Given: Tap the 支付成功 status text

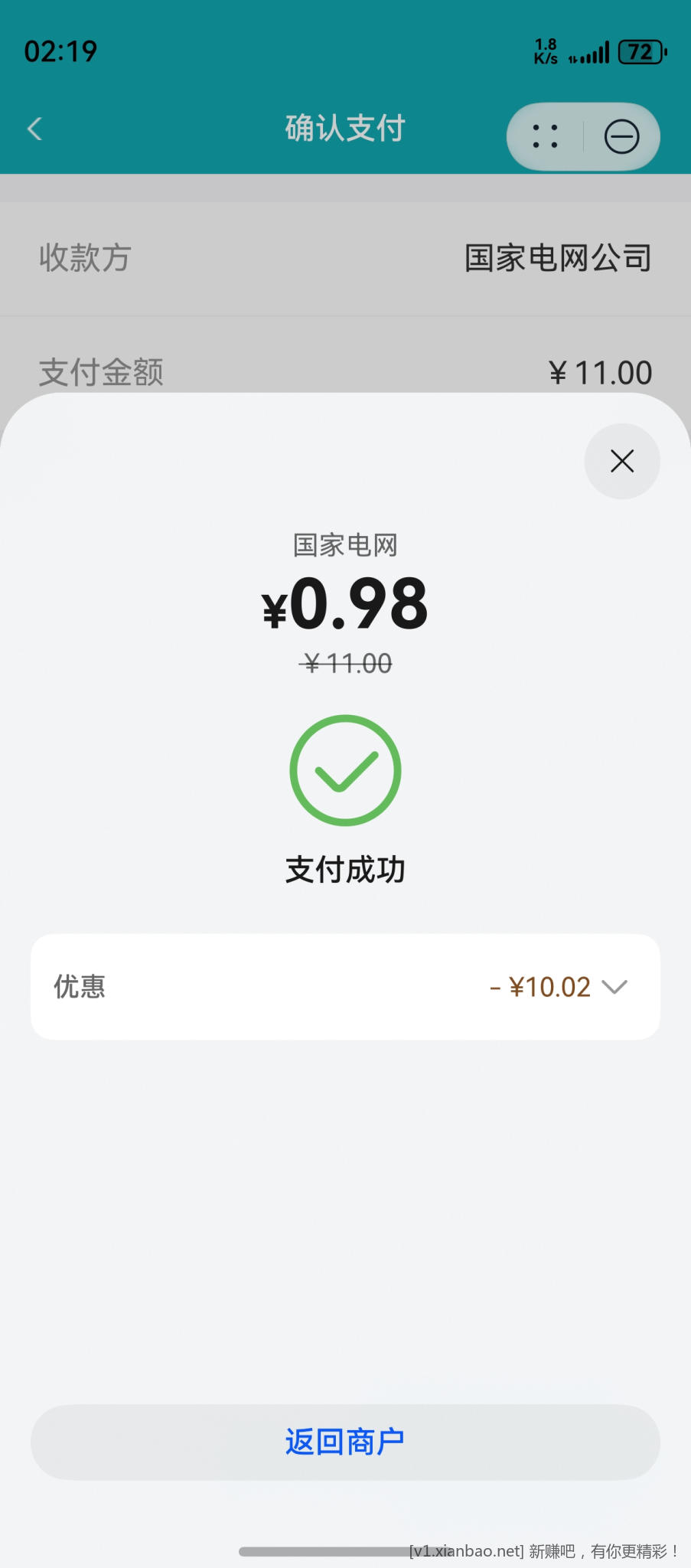Looking at the screenshot, I should (345, 869).
